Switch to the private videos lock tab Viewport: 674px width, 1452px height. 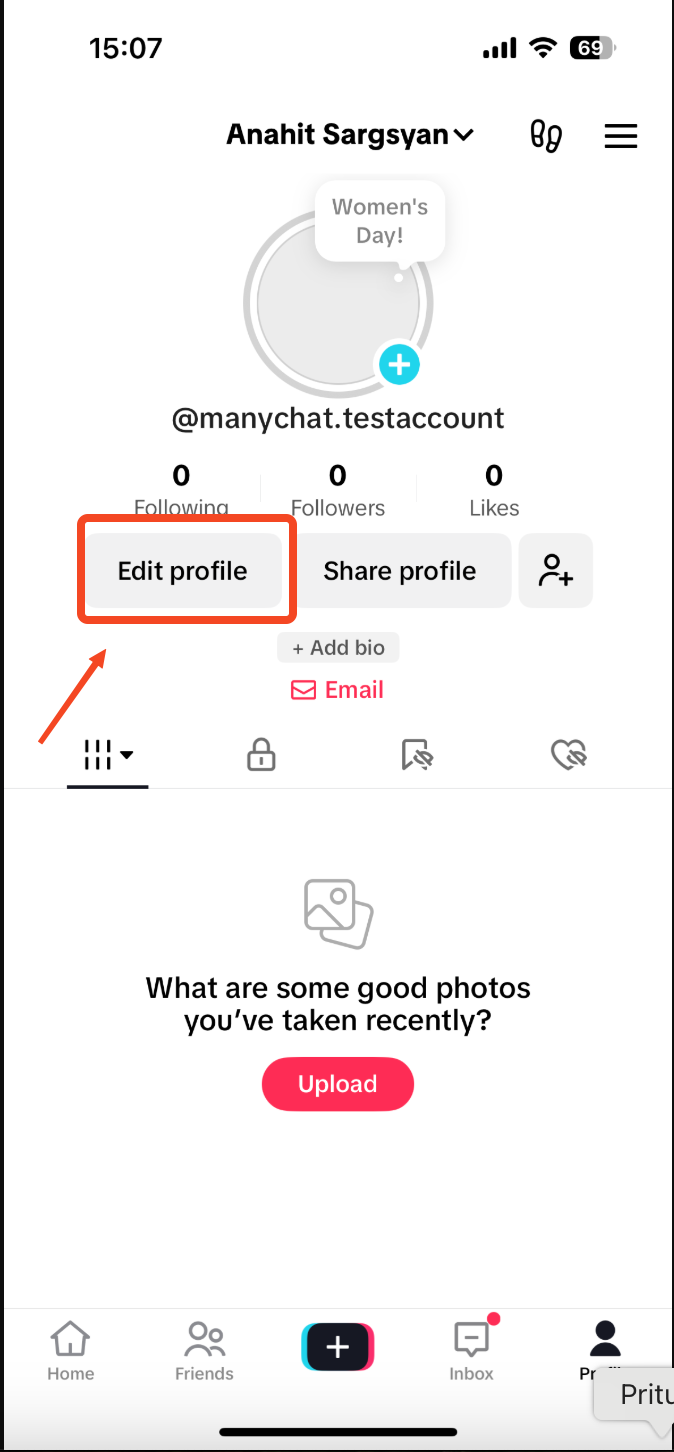point(261,756)
